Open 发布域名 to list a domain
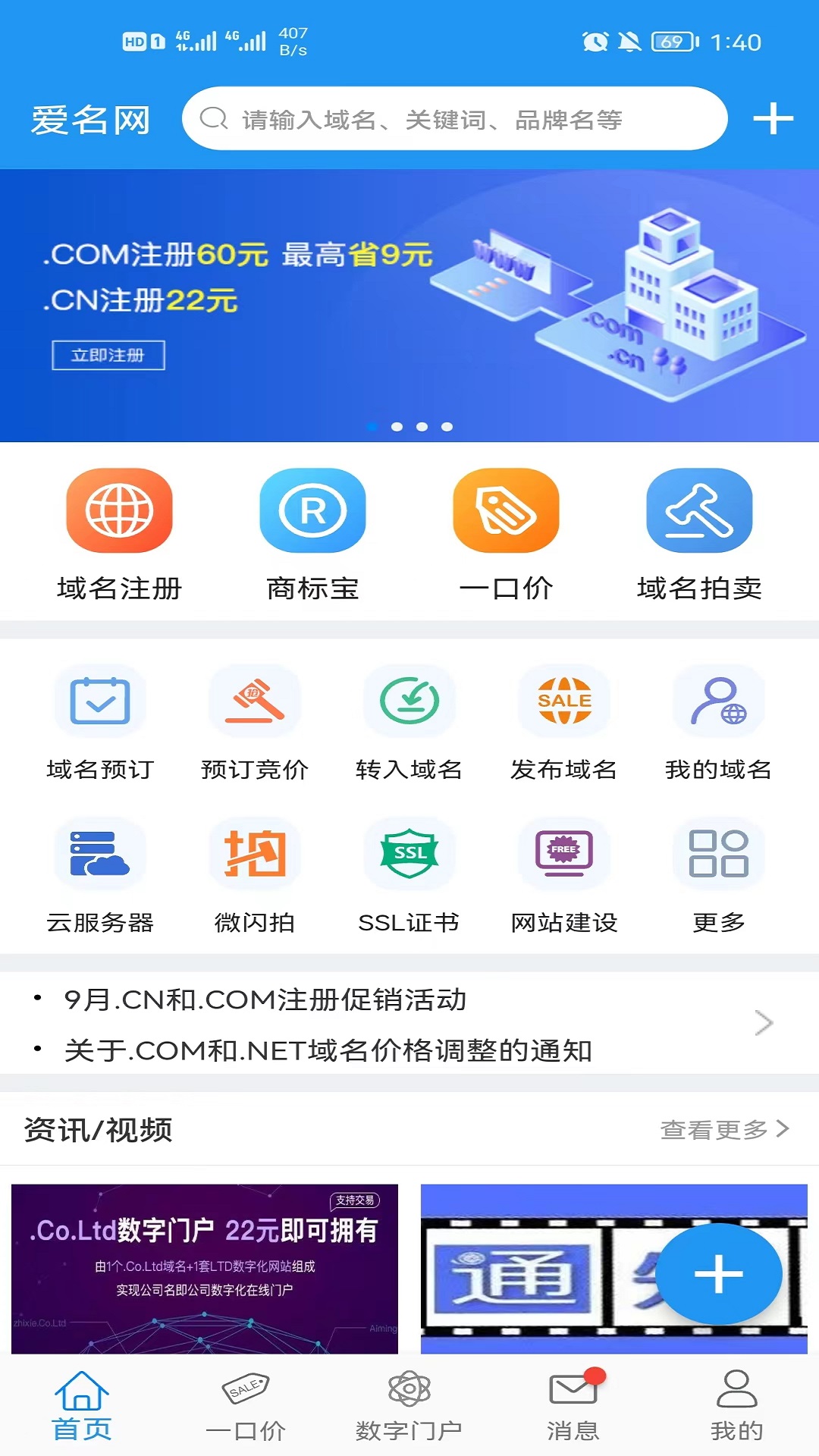Screen dimensions: 819x1456 [x=564, y=723]
